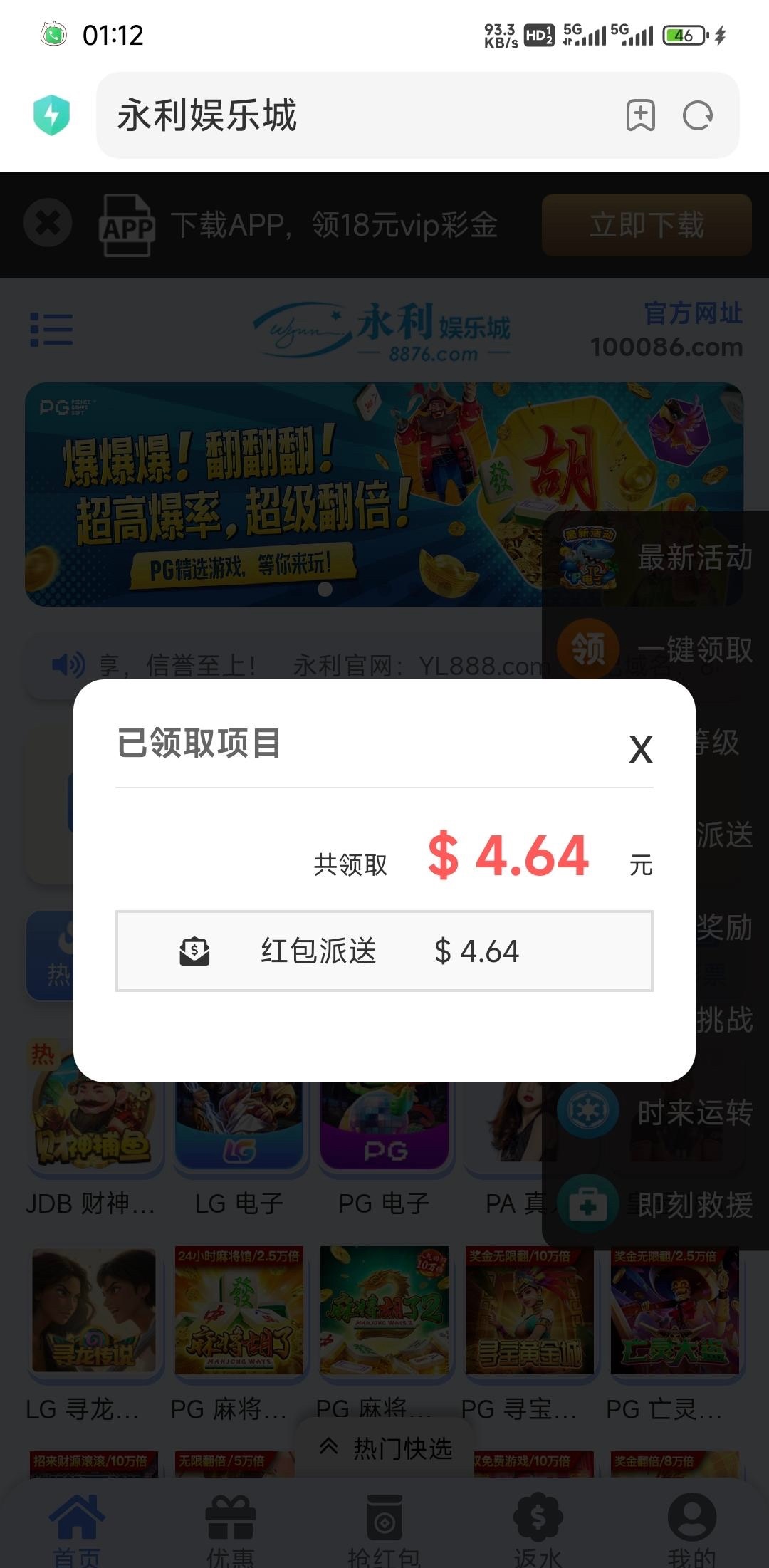Tap the 永利娱乐城 address bar

[x=356, y=115]
